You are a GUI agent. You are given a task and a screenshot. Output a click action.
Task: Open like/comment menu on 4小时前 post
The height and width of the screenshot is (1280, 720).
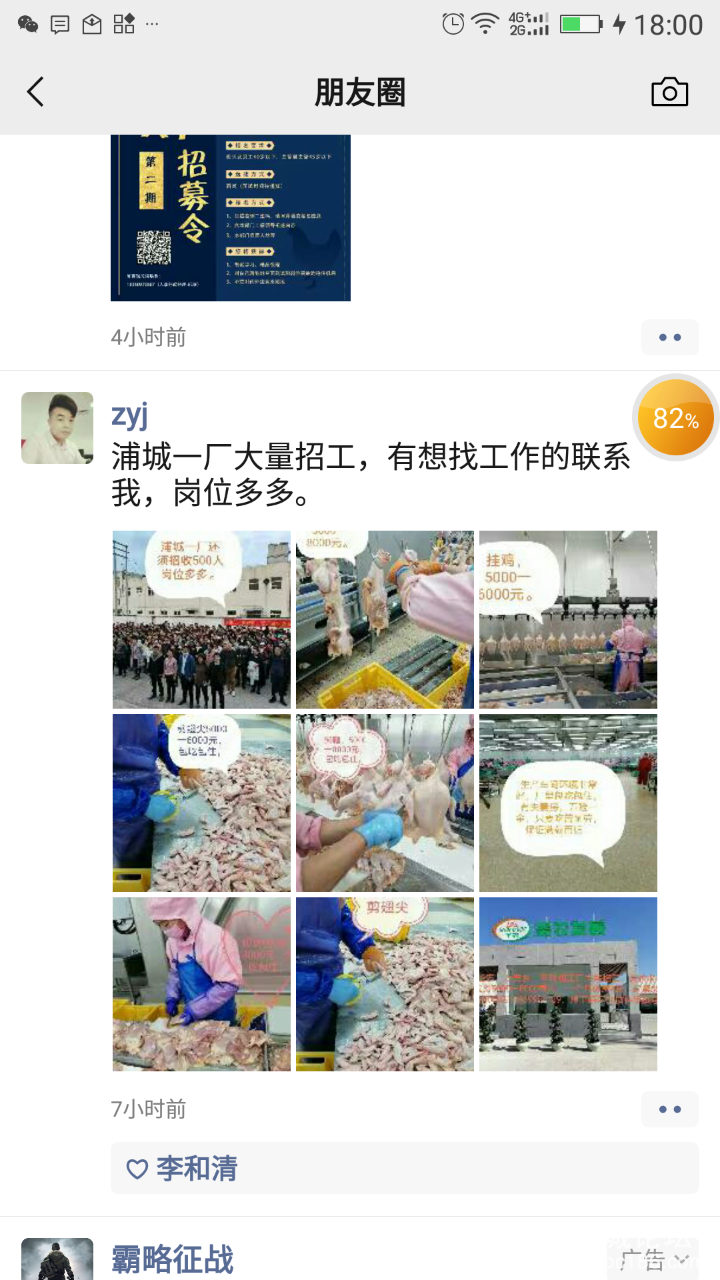(x=669, y=337)
